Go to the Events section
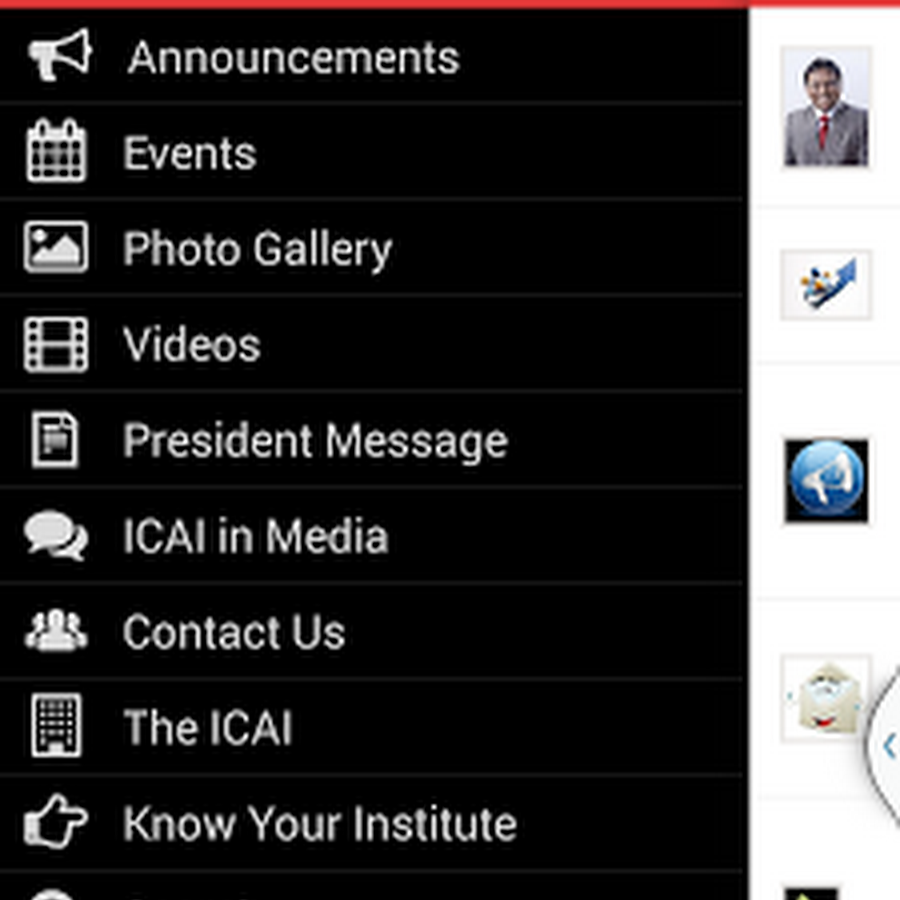 [190, 154]
